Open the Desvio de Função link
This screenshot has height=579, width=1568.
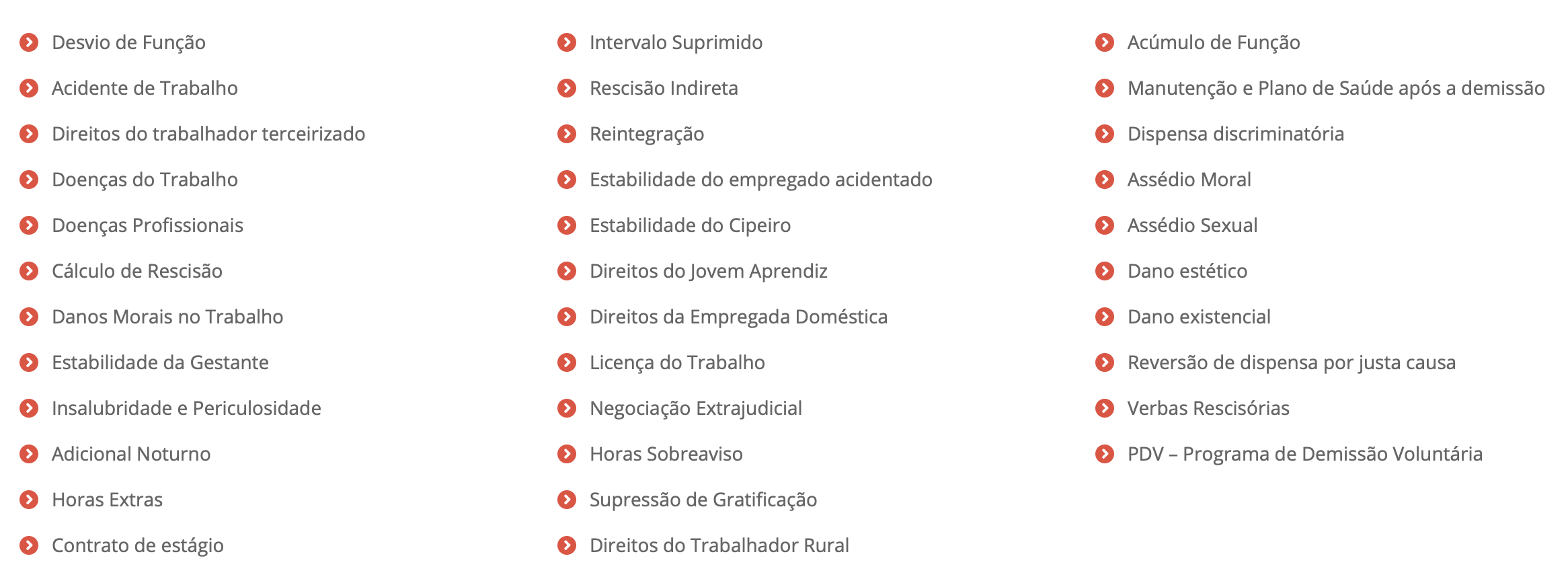pos(128,42)
